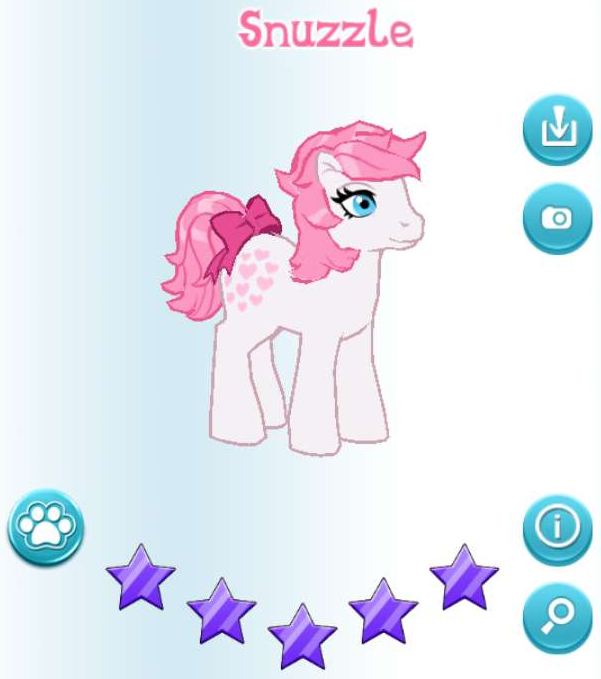Take a photo with the camera button
Image resolution: width=601 pixels, height=679 pixels.
557,218
